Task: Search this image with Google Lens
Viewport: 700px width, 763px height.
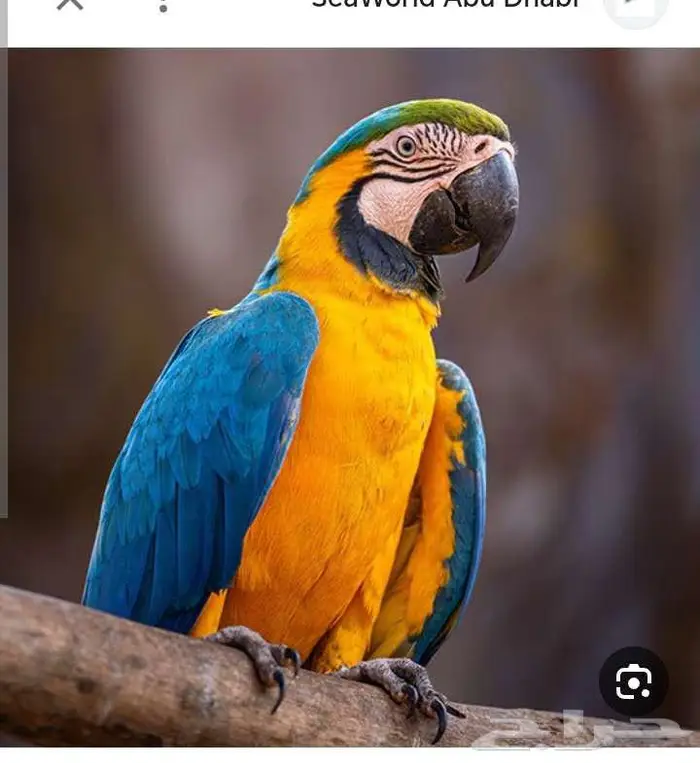Action: coord(633,681)
